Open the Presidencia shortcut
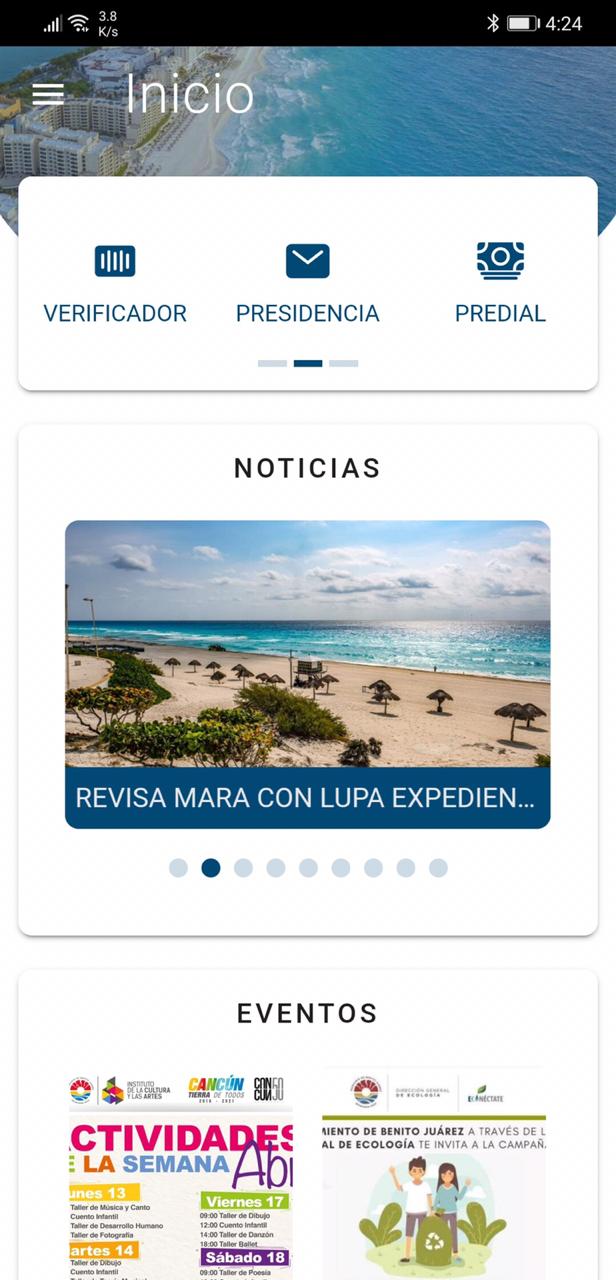616x1280 pixels. pyautogui.click(x=307, y=284)
